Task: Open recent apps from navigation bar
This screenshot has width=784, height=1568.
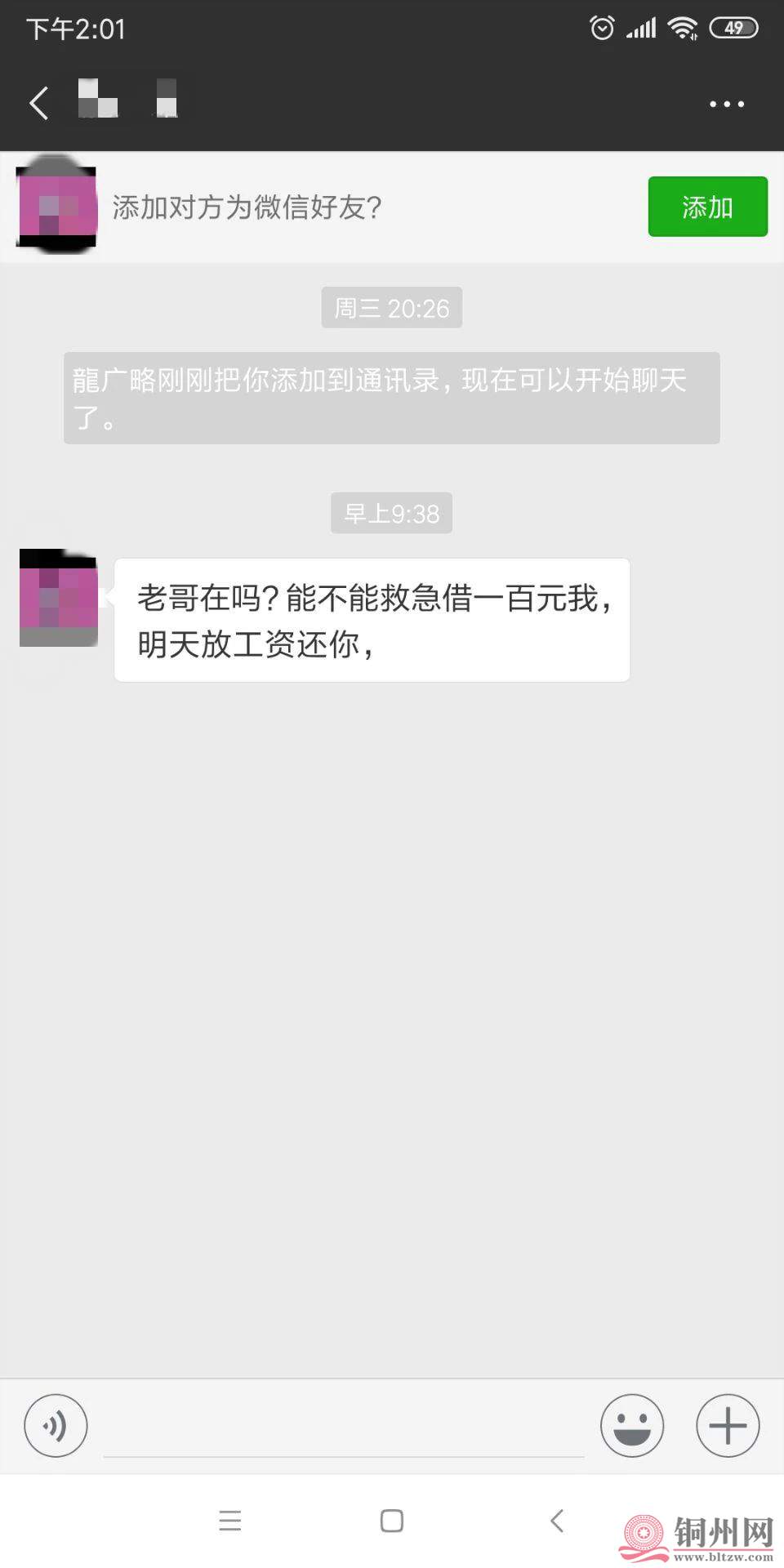Action: pos(230,1521)
